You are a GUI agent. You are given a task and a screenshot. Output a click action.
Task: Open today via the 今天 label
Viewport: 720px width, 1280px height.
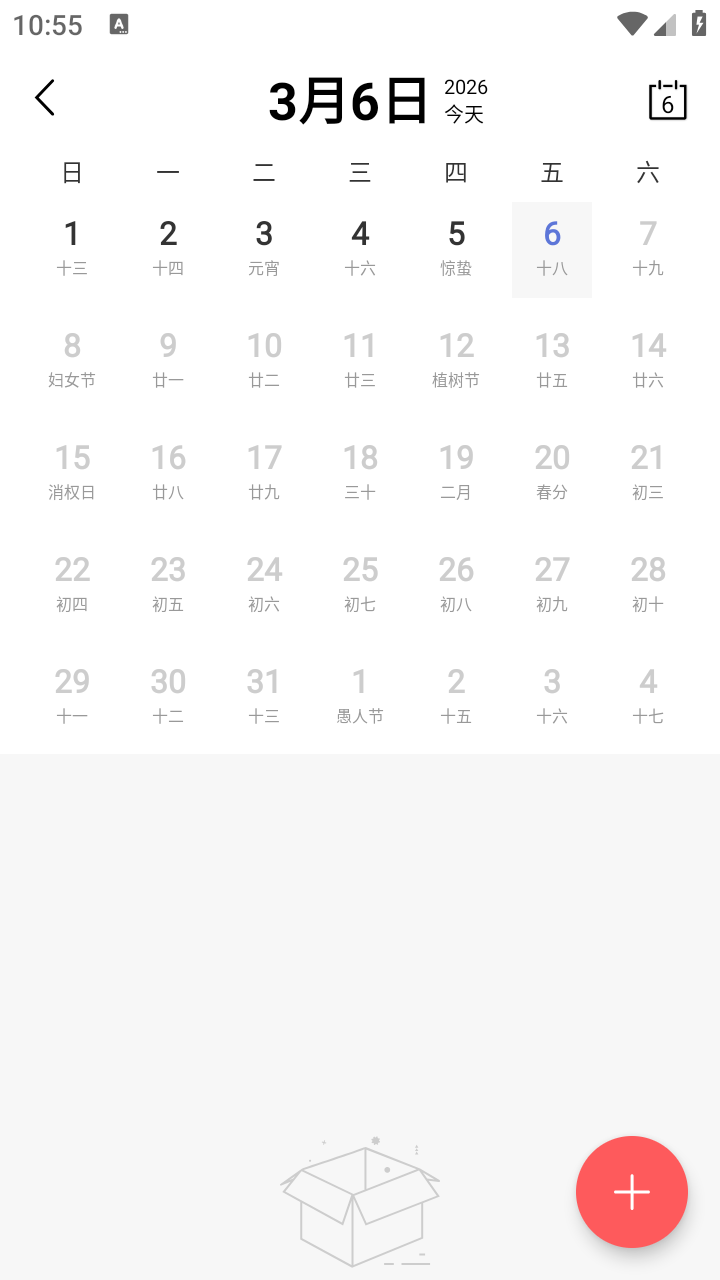464,113
